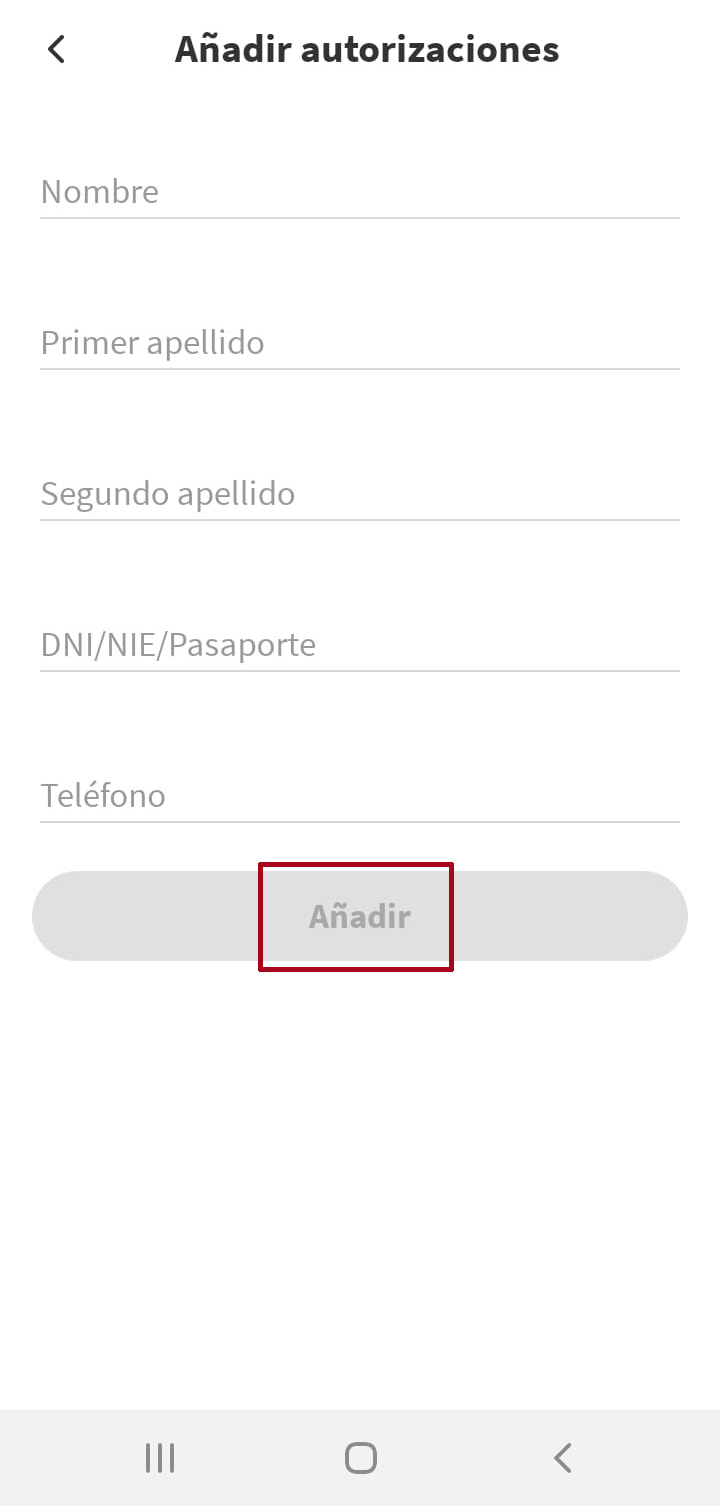Focus the Primer apellido field
The width and height of the screenshot is (720, 1506).
pos(360,343)
